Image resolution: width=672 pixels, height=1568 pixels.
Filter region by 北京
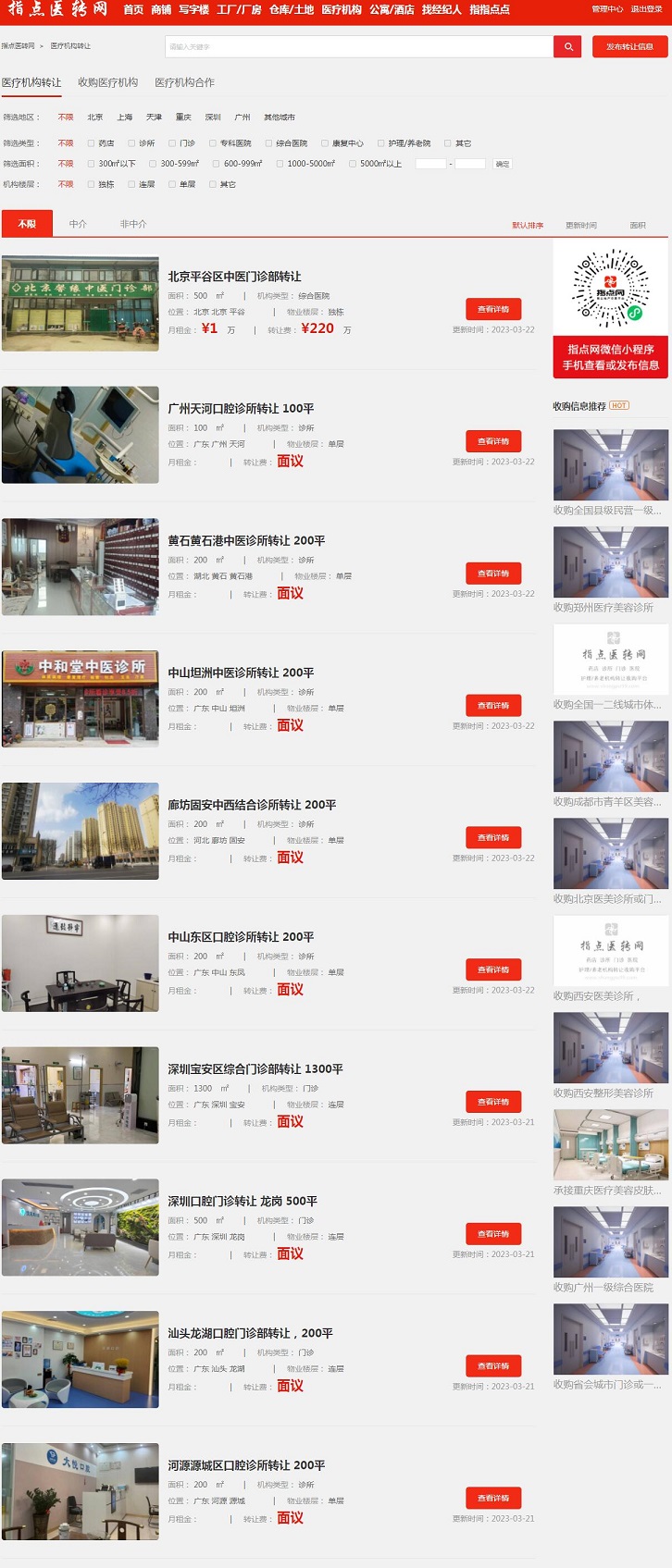point(95,117)
